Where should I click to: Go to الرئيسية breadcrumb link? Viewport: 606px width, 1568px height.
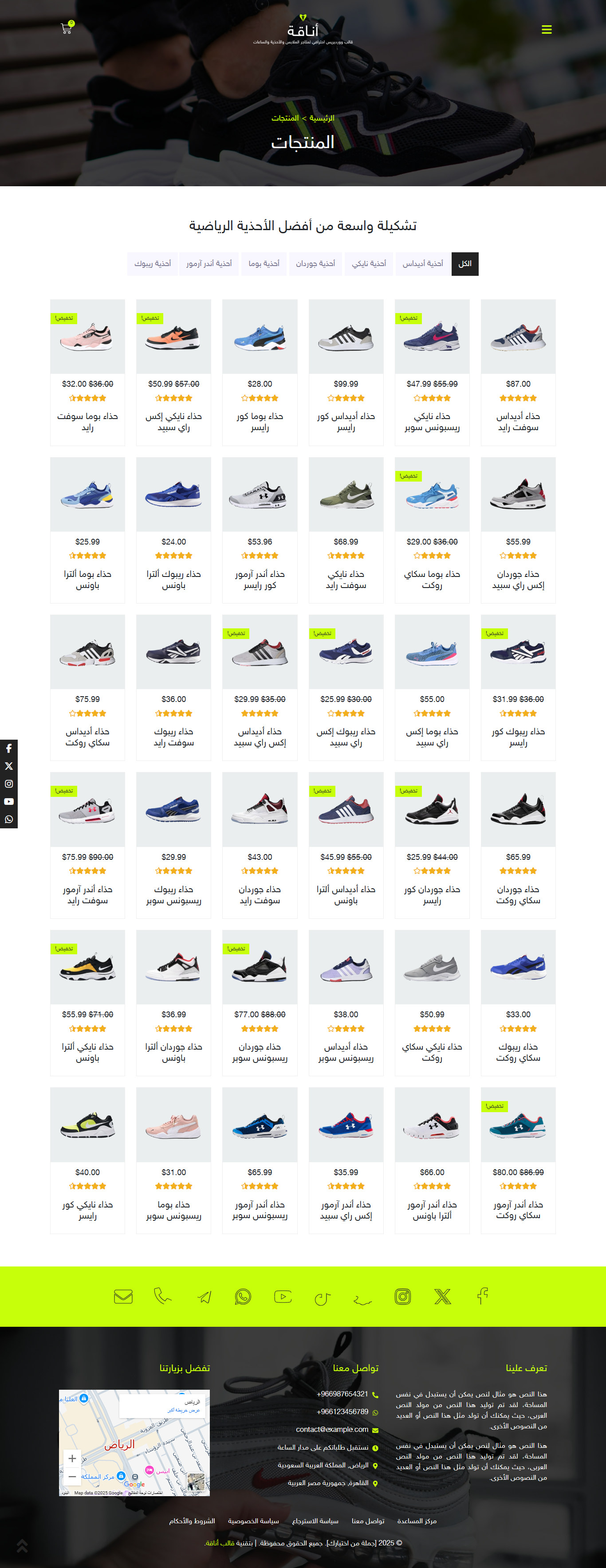pyautogui.click(x=322, y=118)
